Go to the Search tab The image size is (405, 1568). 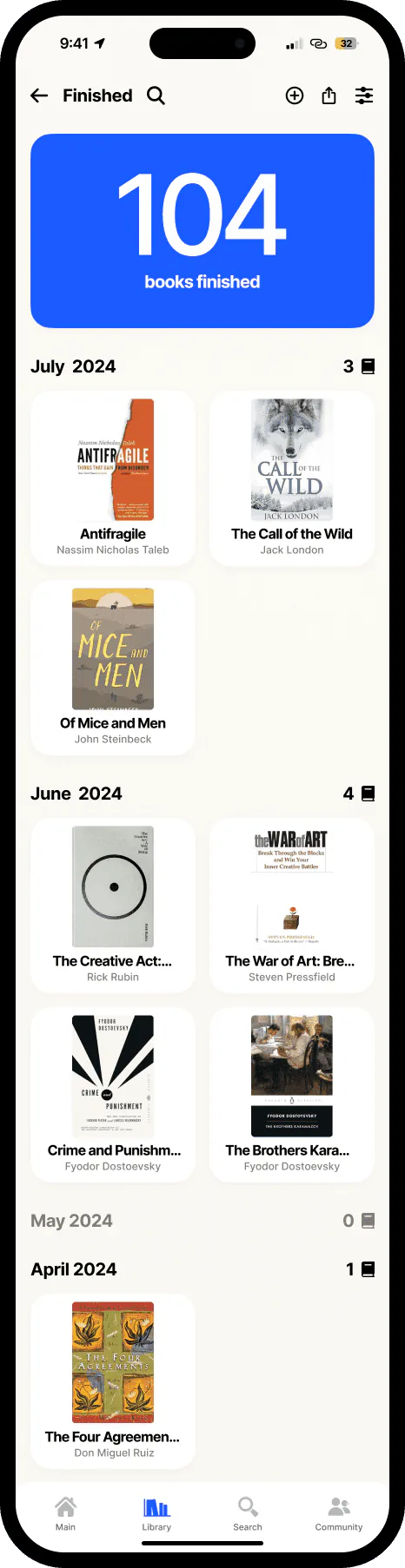tap(248, 1513)
